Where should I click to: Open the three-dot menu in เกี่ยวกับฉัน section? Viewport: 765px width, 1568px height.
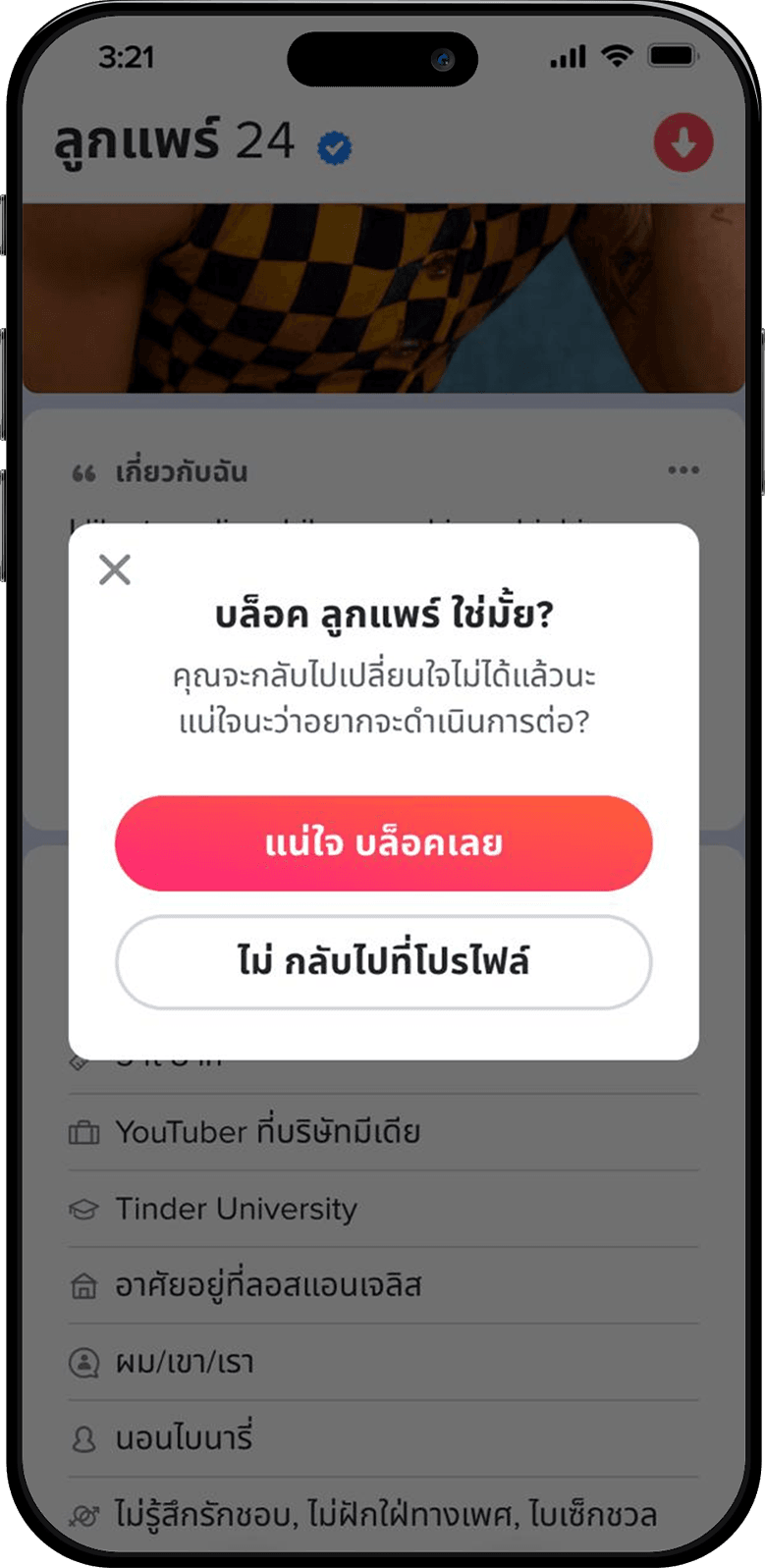(683, 471)
